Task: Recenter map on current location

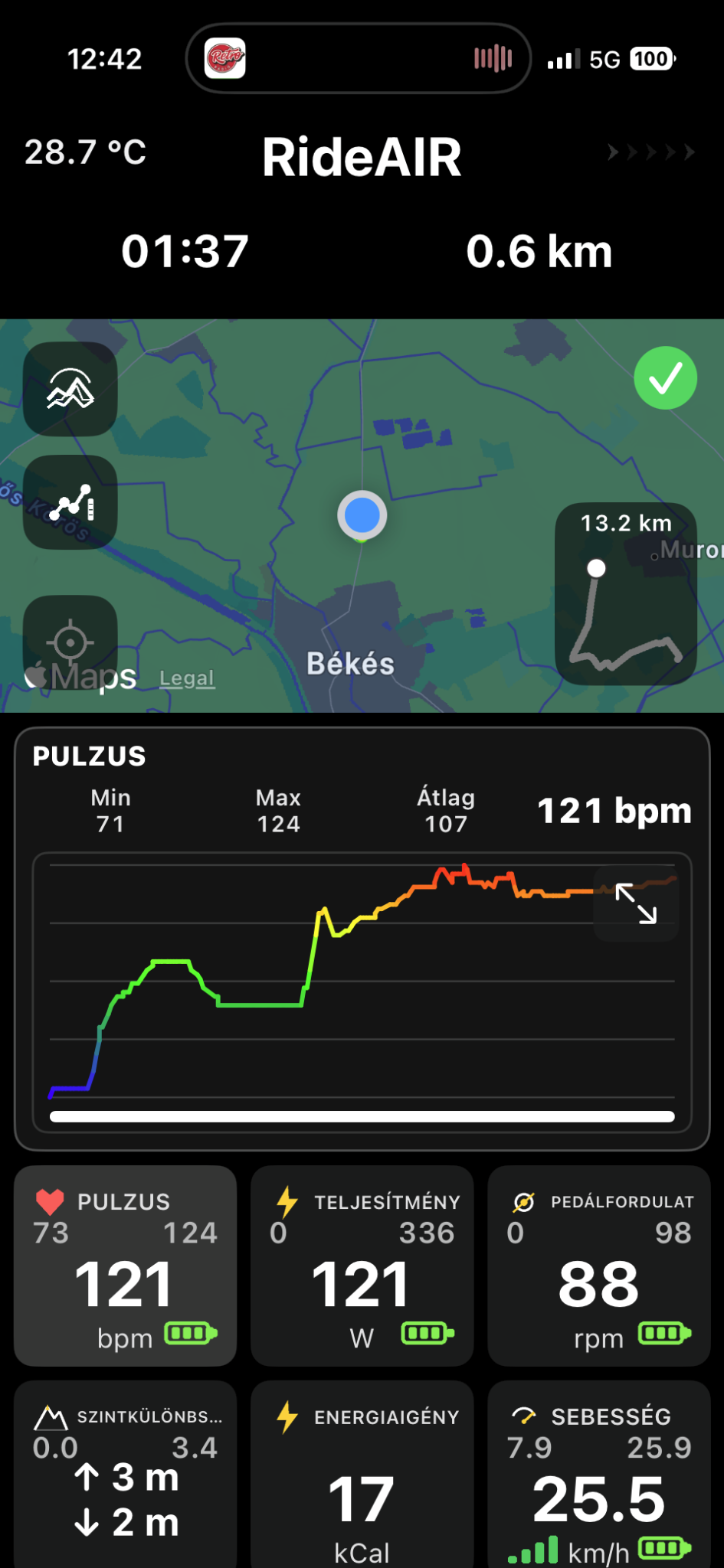Action: [x=70, y=642]
